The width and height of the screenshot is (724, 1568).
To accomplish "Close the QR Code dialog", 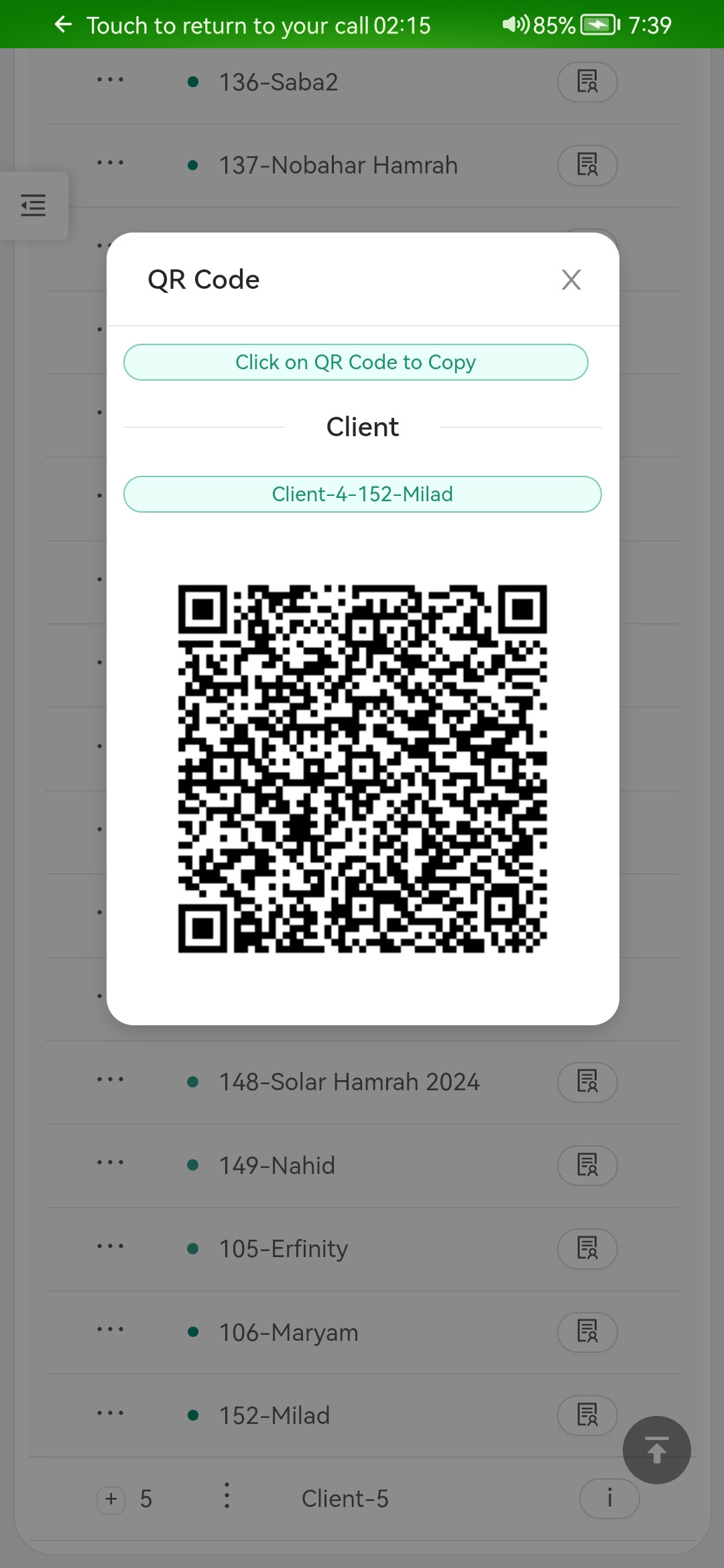I will tap(570, 279).
